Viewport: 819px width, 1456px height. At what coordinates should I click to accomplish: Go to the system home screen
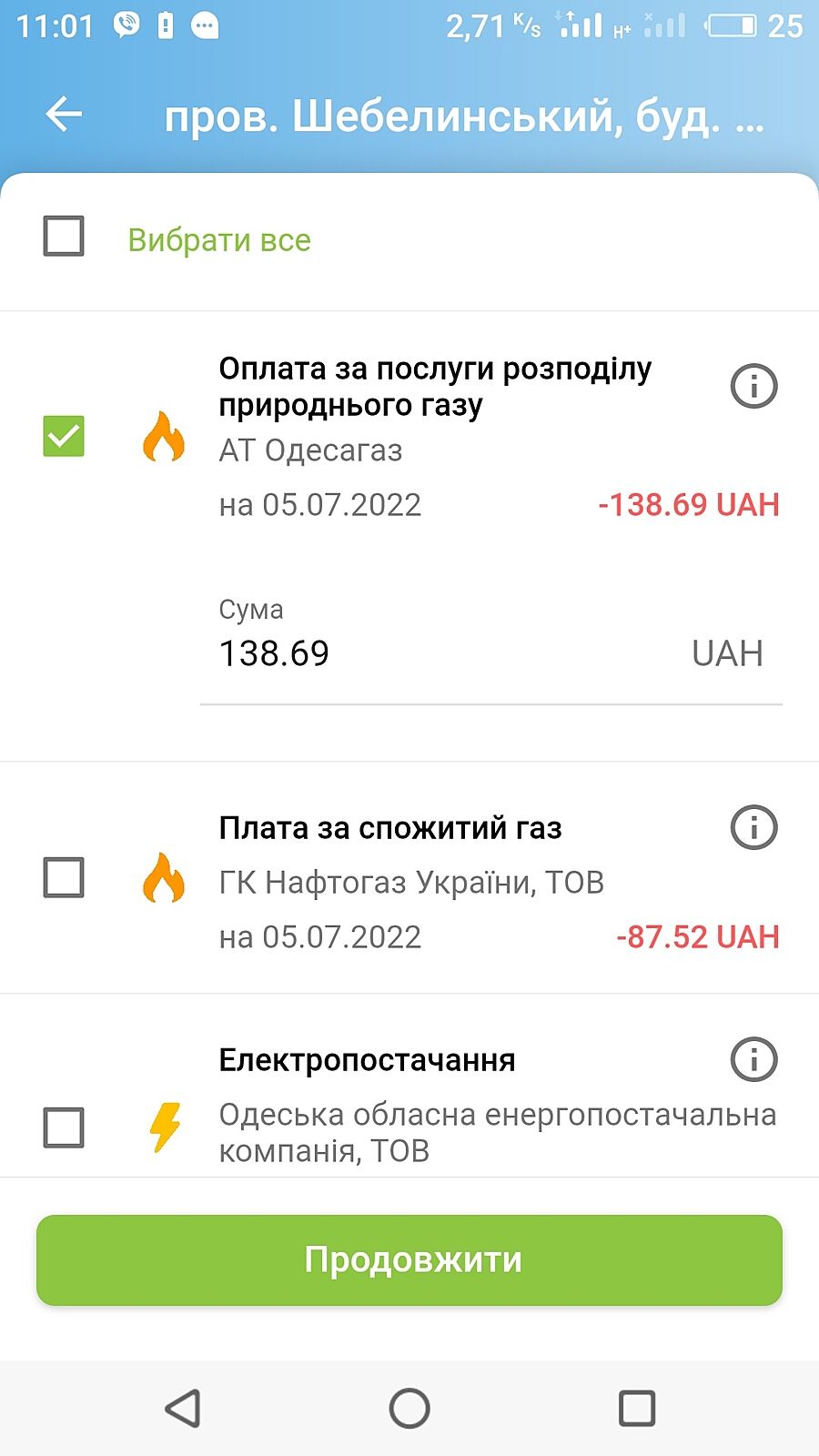(x=409, y=1409)
